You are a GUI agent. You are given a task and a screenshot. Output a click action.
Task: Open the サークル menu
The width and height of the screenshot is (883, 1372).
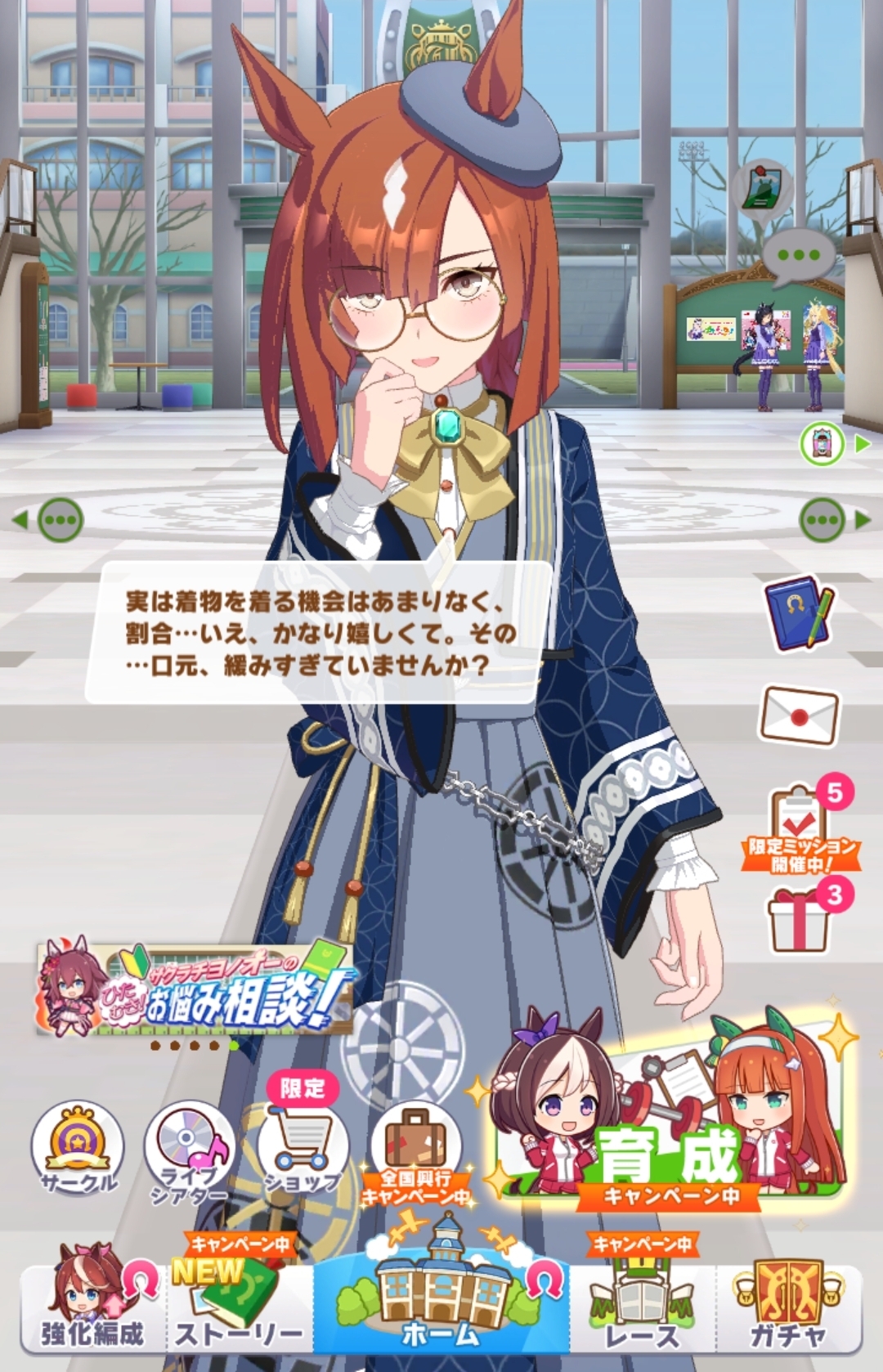78,1146
